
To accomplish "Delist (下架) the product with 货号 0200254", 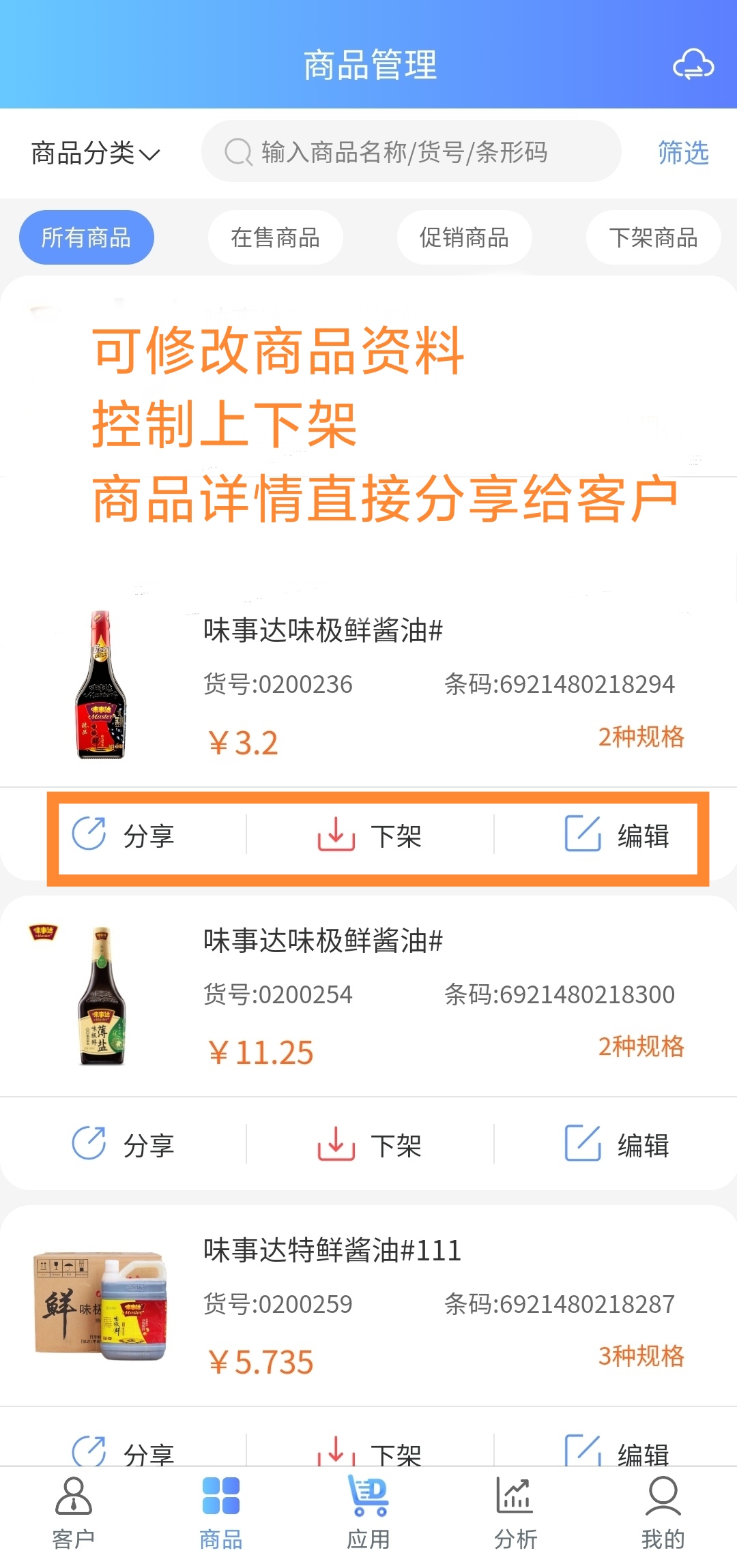I will pyautogui.click(x=370, y=1144).
